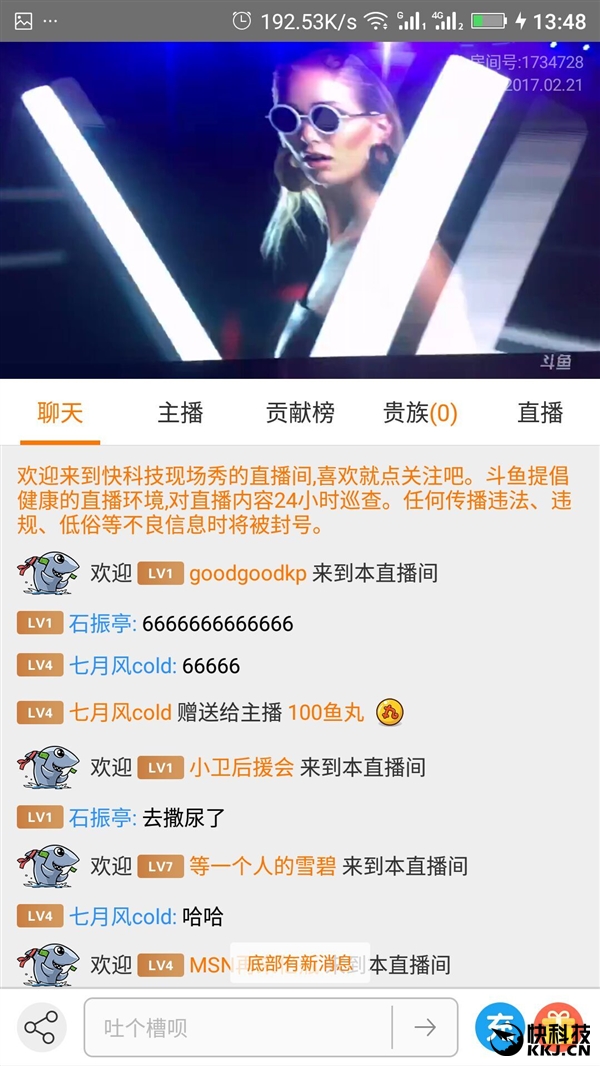Switch to the 直播 tab

[540, 412]
